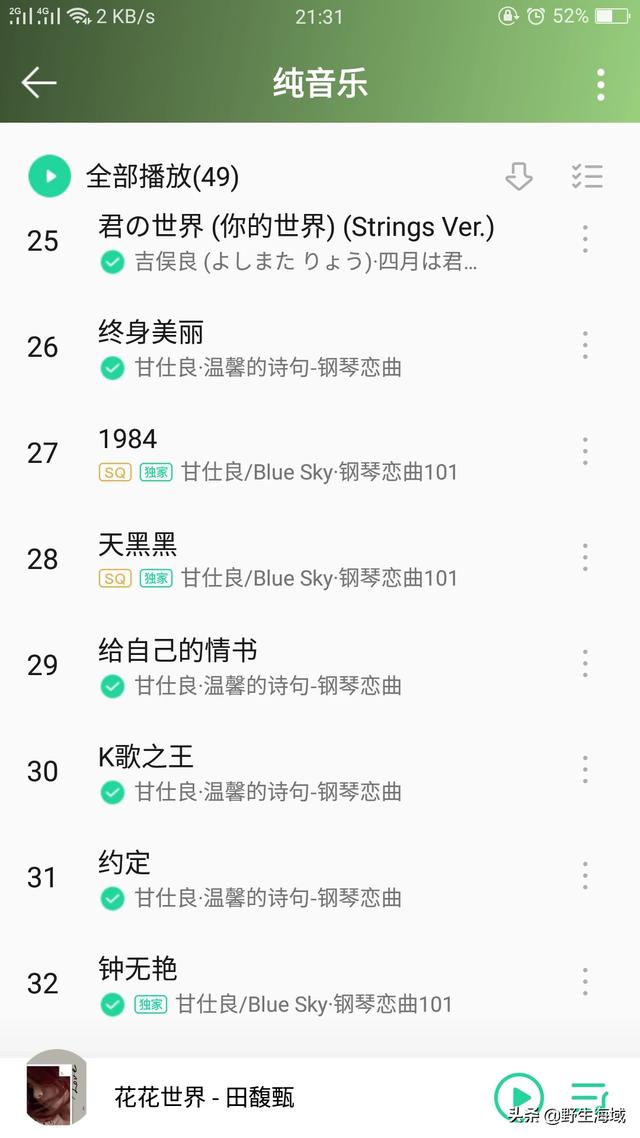
Task: Open the overflow menu in the top bar
Action: tap(600, 84)
